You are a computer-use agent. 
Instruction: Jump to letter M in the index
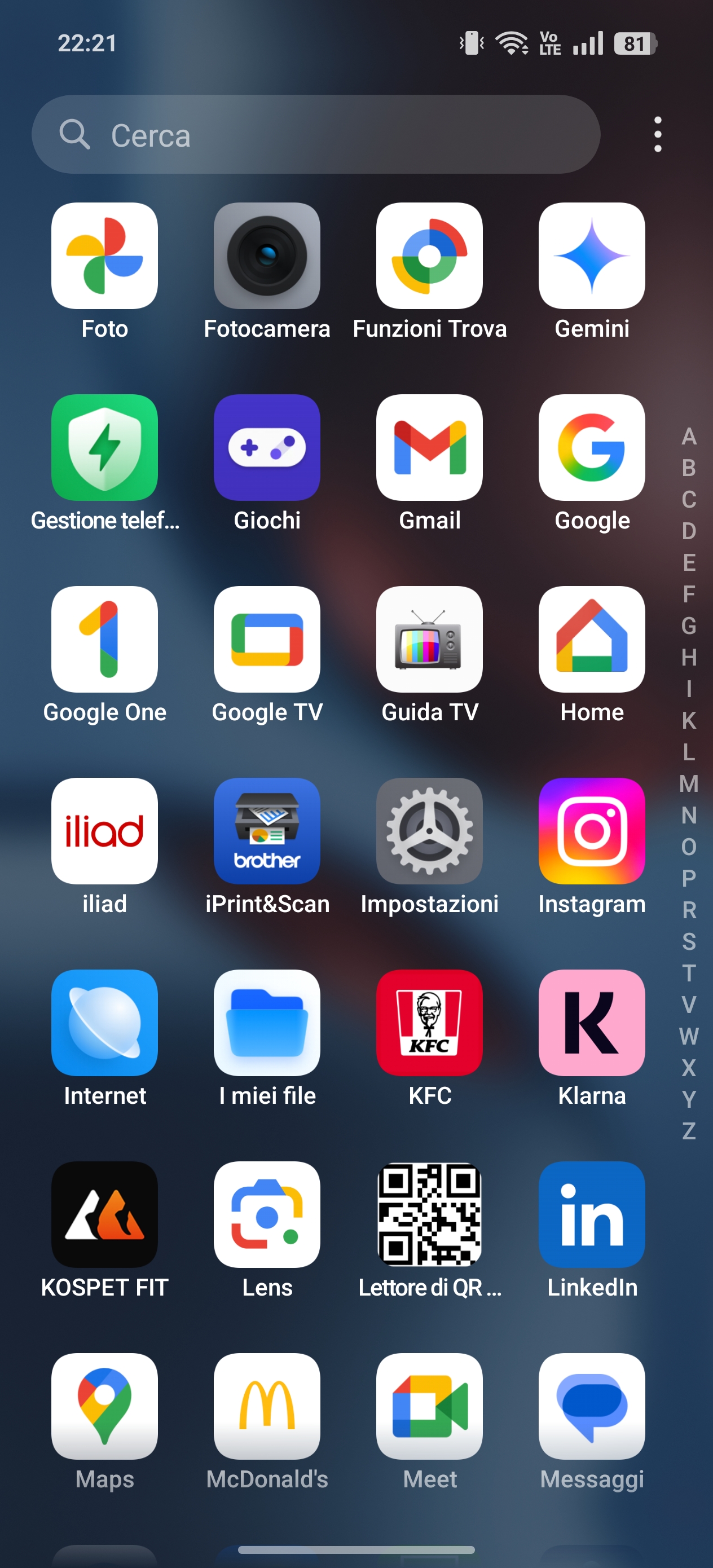pyautogui.click(x=689, y=784)
